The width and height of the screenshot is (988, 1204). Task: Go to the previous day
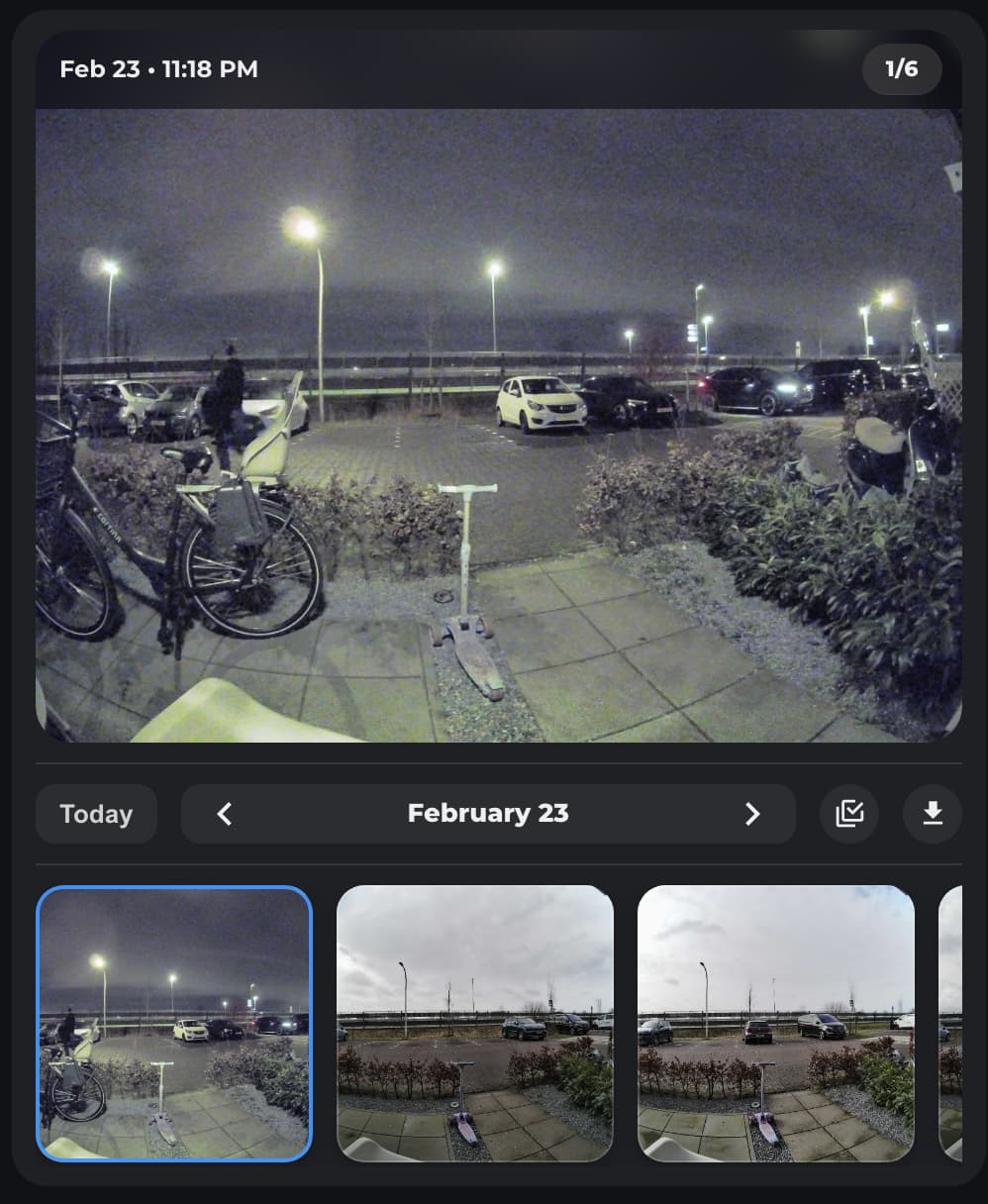(x=225, y=814)
